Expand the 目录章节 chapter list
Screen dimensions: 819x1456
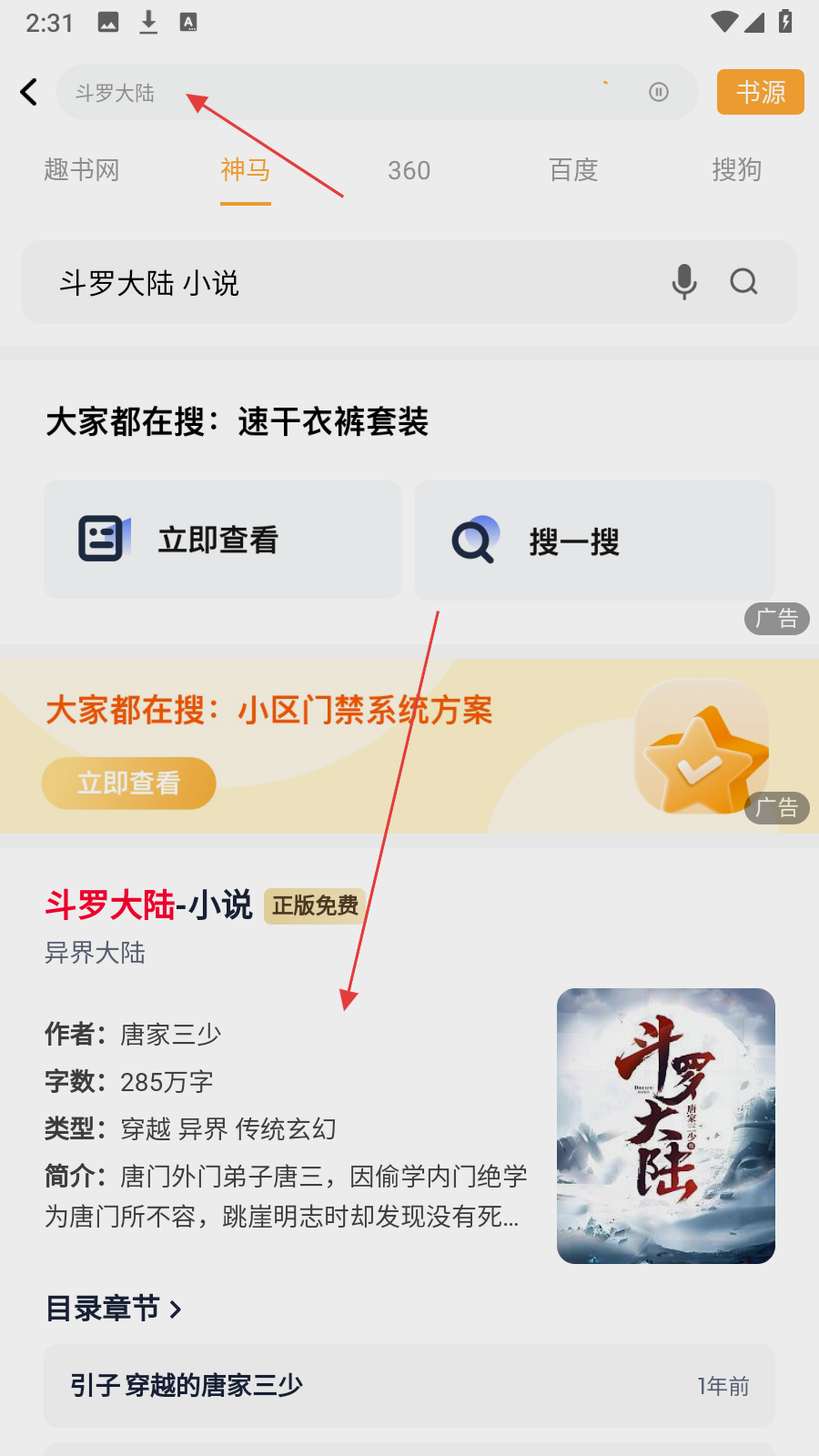(x=114, y=1309)
